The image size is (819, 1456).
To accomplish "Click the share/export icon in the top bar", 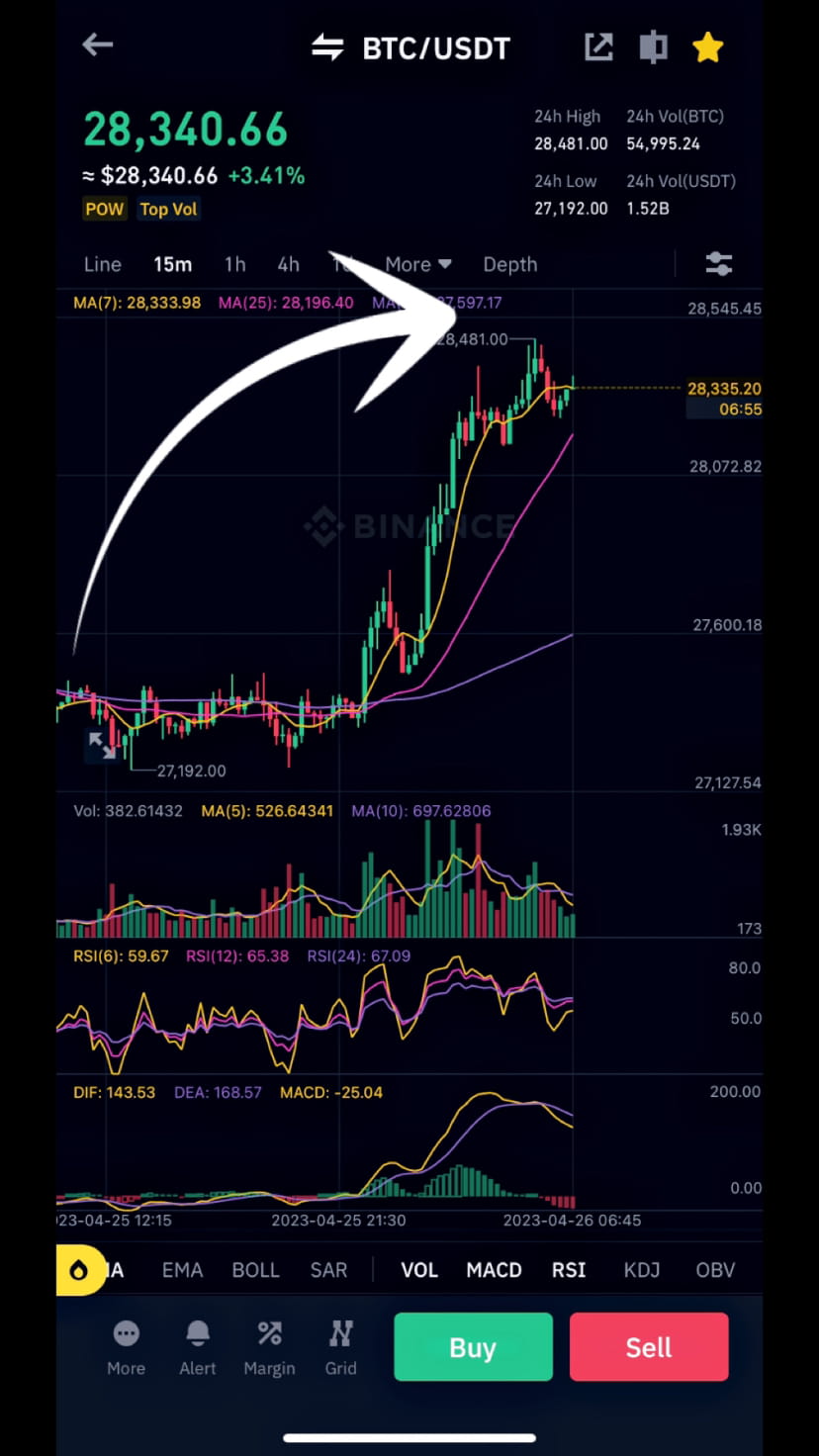I will coord(598,46).
